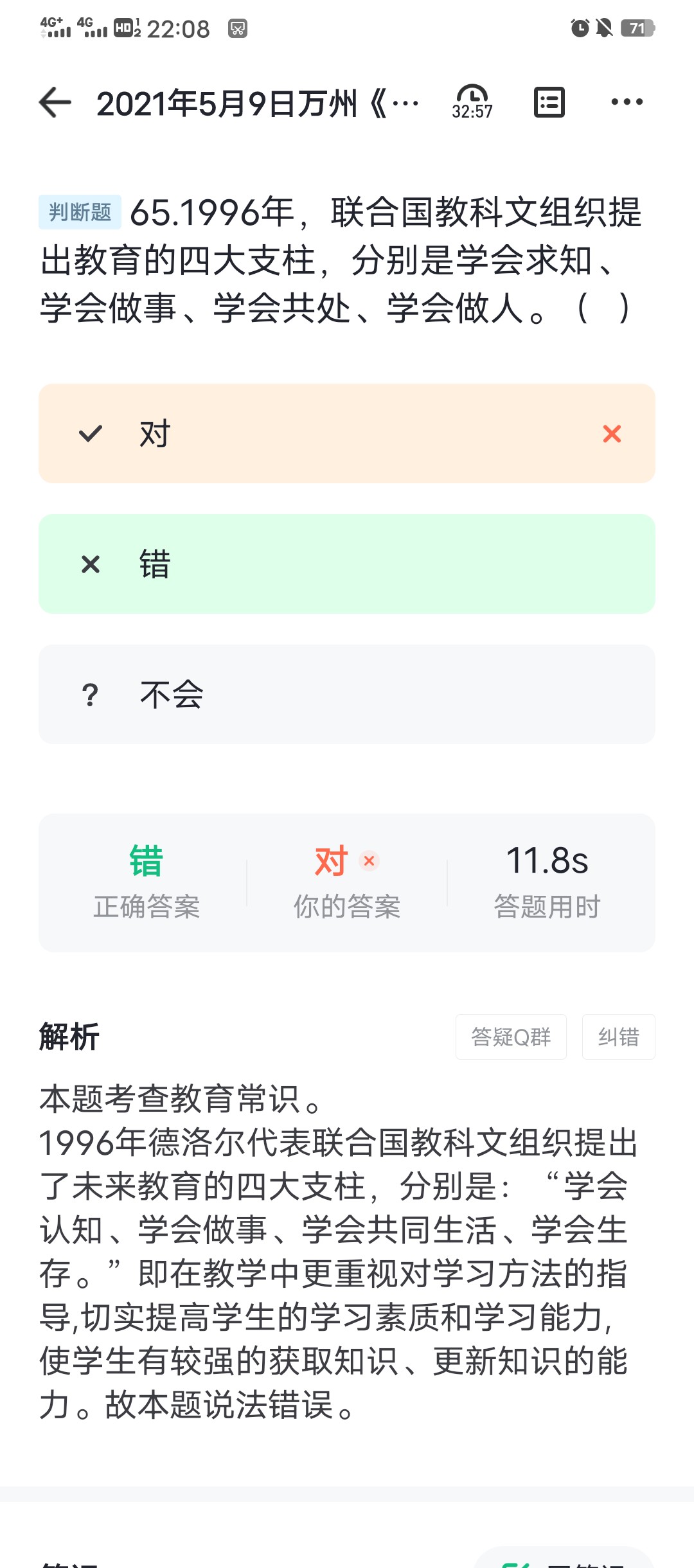Viewport: 694px width, 1568px height.
Task: Select the 对 answer option
Action: (x=347, y=434)
